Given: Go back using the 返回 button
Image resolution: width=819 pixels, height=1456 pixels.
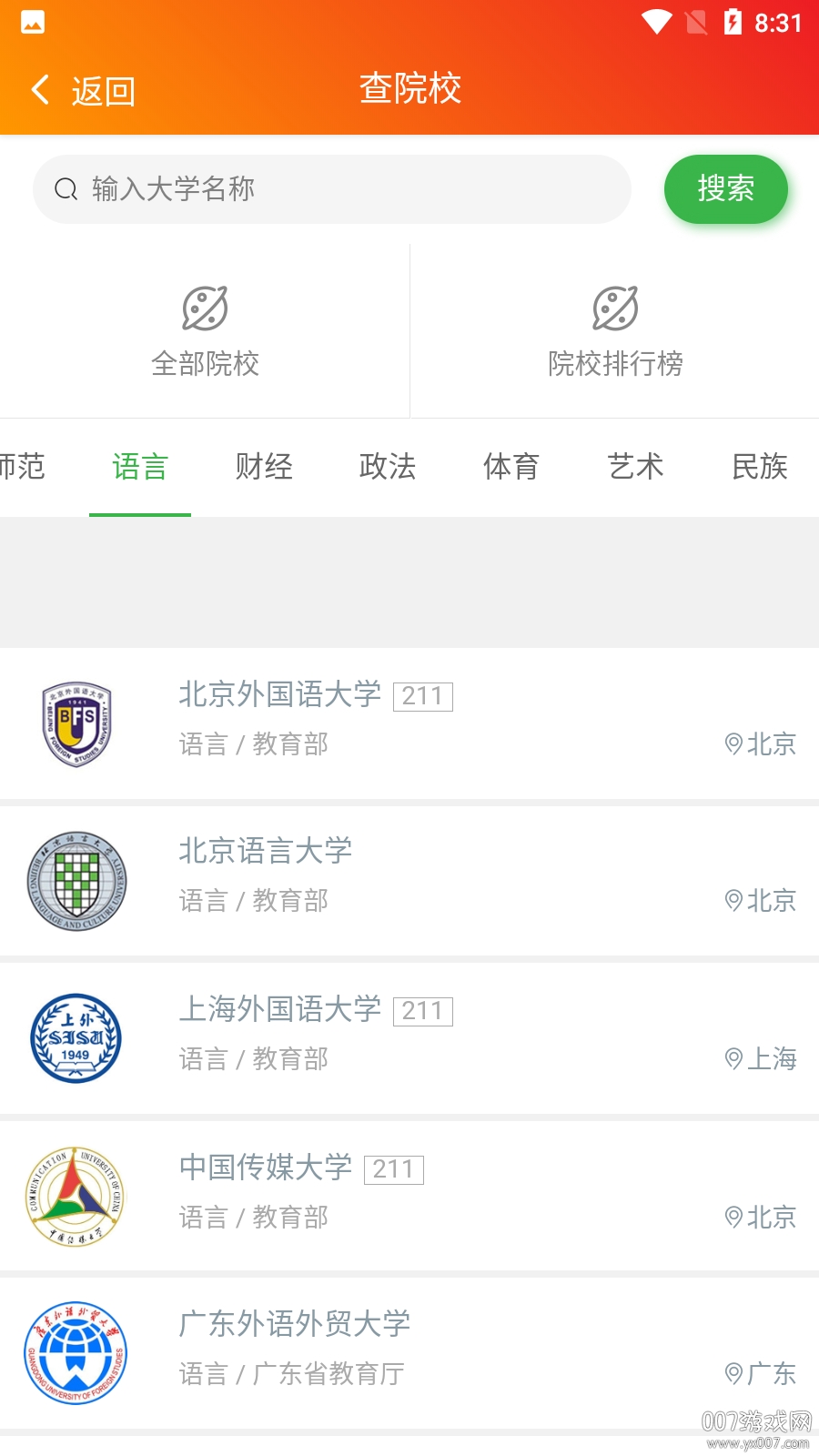Looking at the screenshot, I should (x=84, y=91).
